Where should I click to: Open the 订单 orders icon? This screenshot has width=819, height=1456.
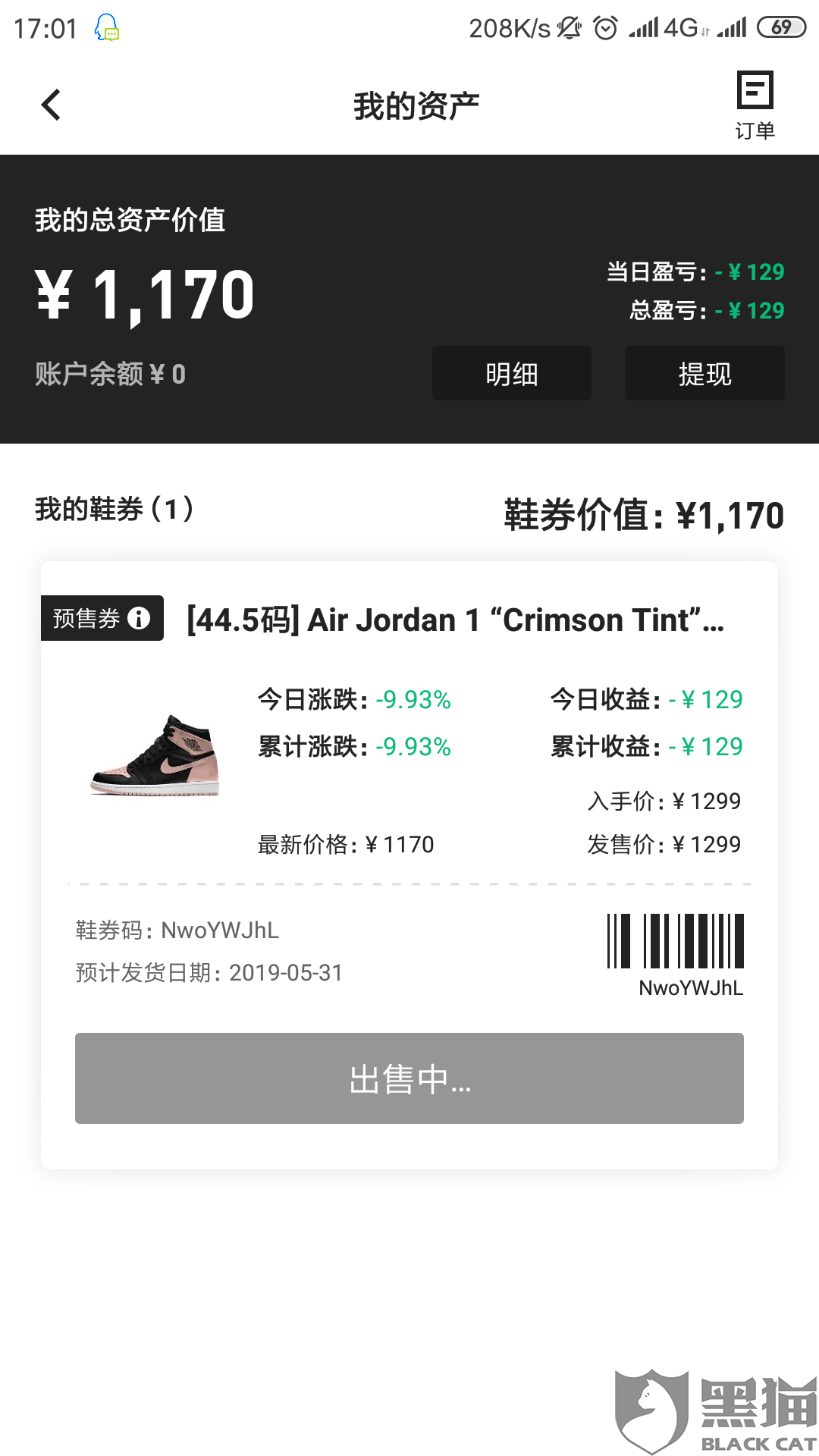(755, 106)
